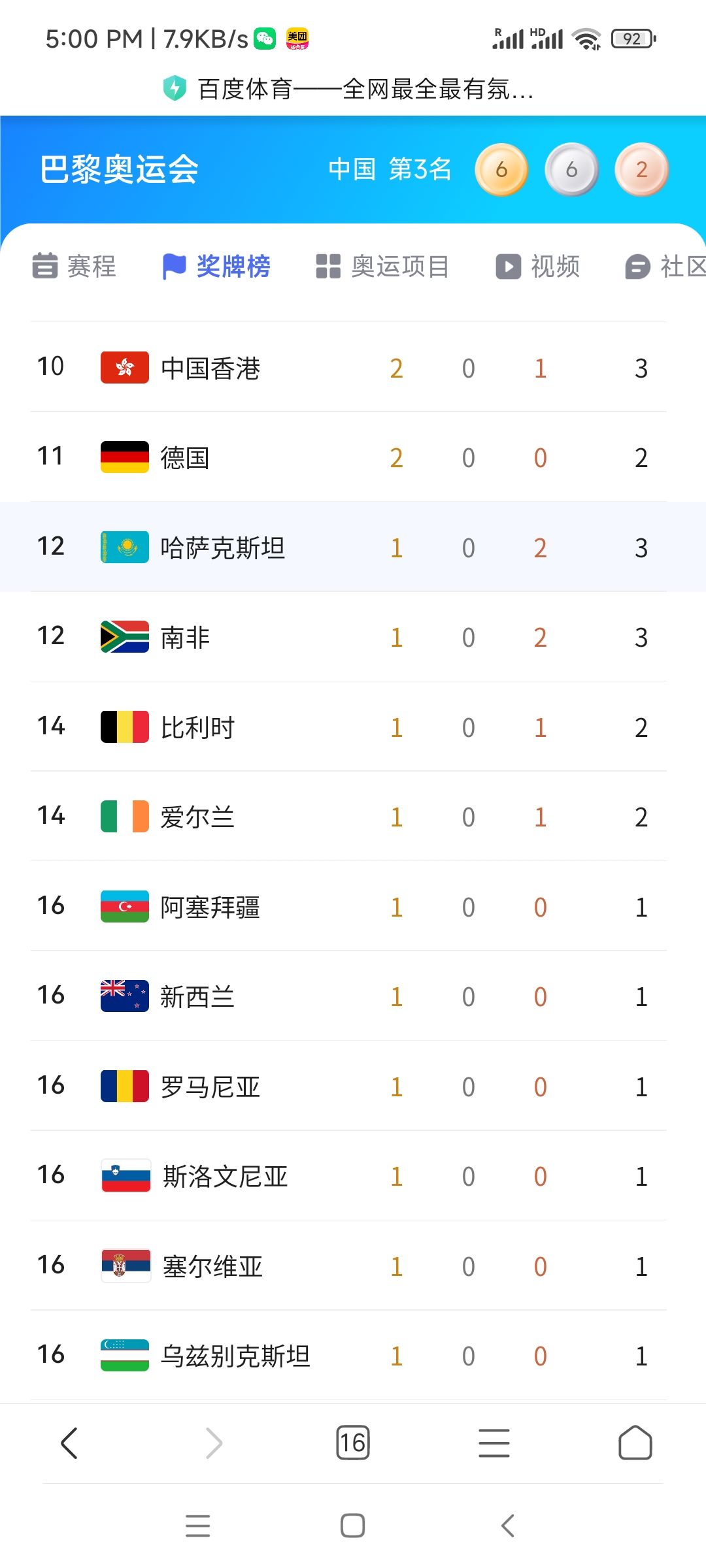The height and width of the screenshot is (1568, 706).
Task: Open the browser menu button
Action: (494, 1443)
